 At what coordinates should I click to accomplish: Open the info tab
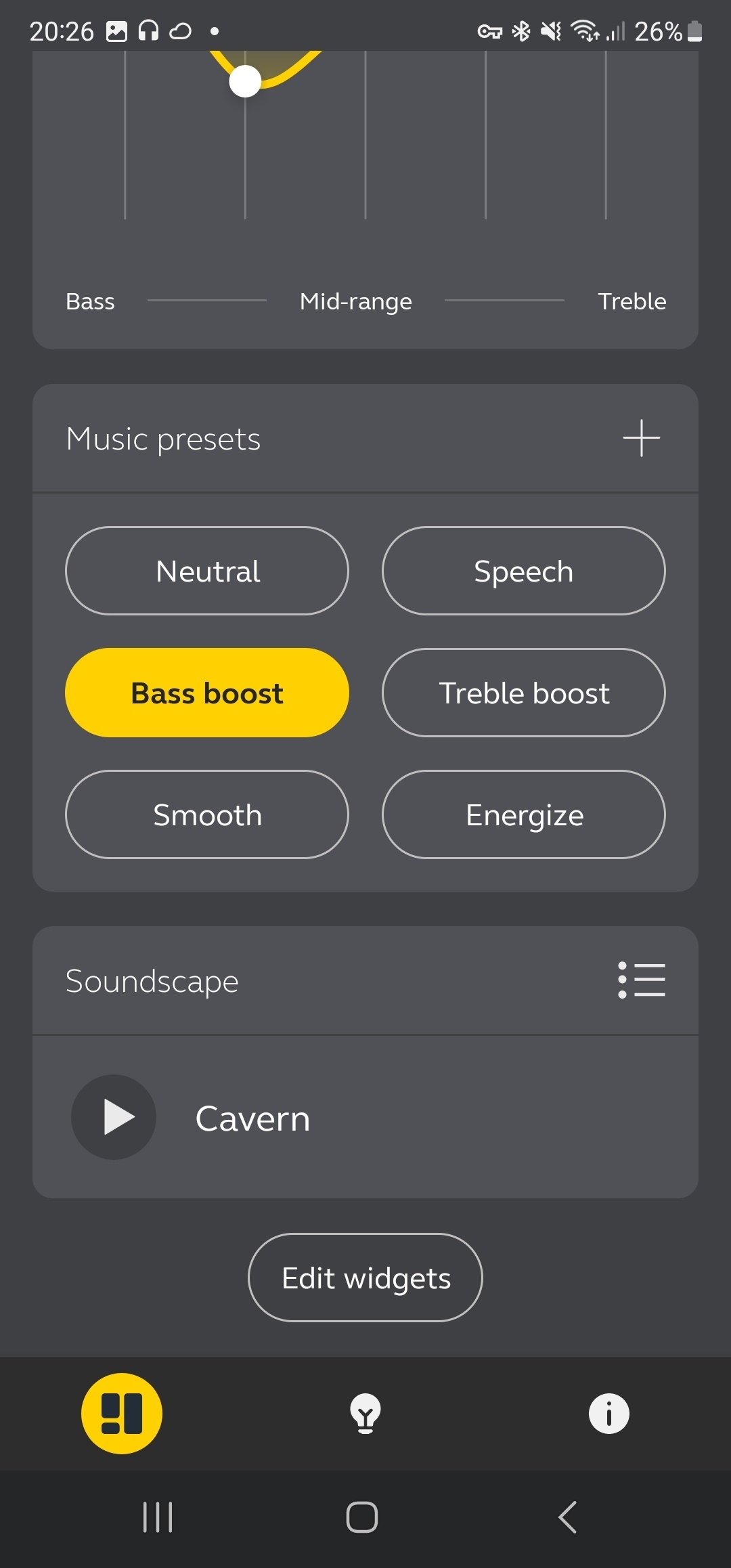pyautogui.click(x=608, y=1413)
